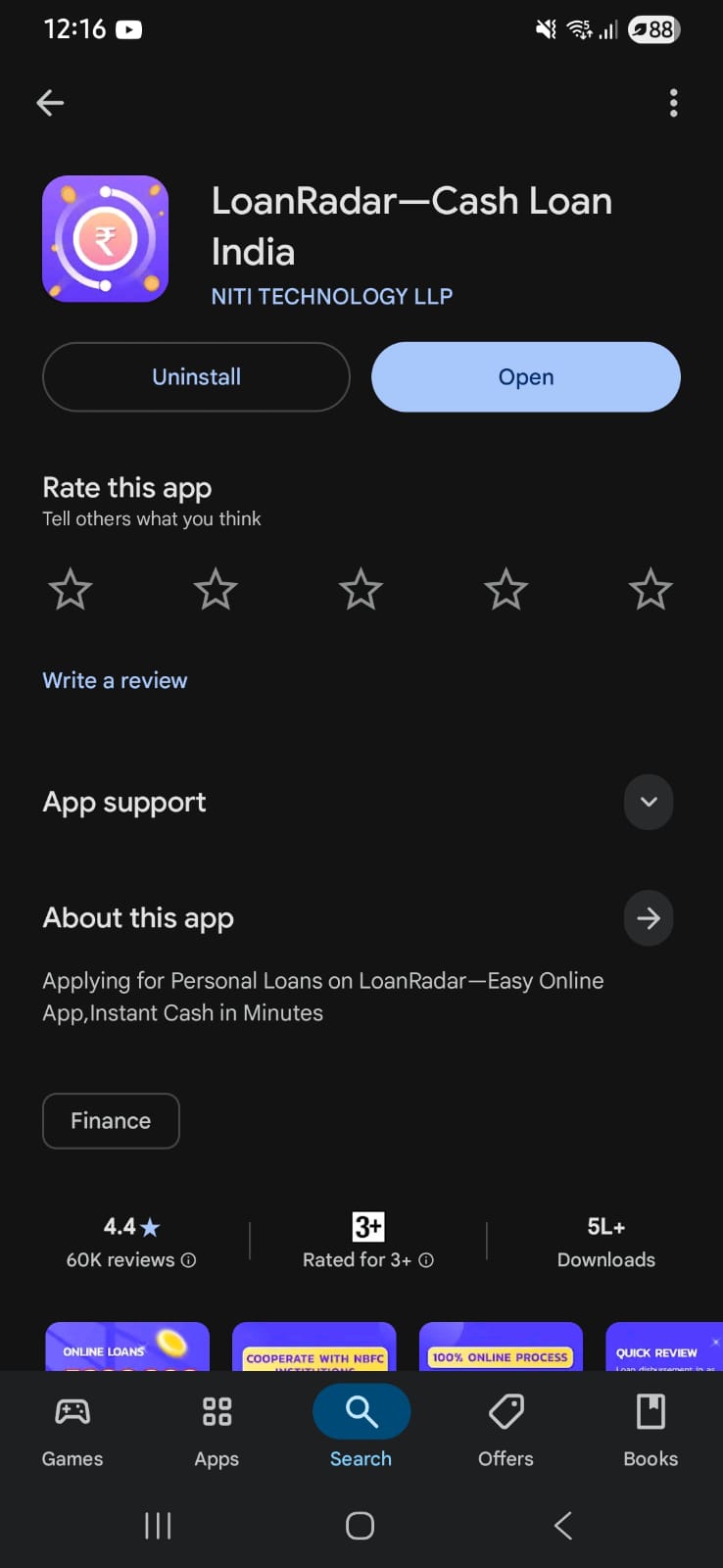
Task: Open the three-dot overflow menu
Action: point(673,103)
